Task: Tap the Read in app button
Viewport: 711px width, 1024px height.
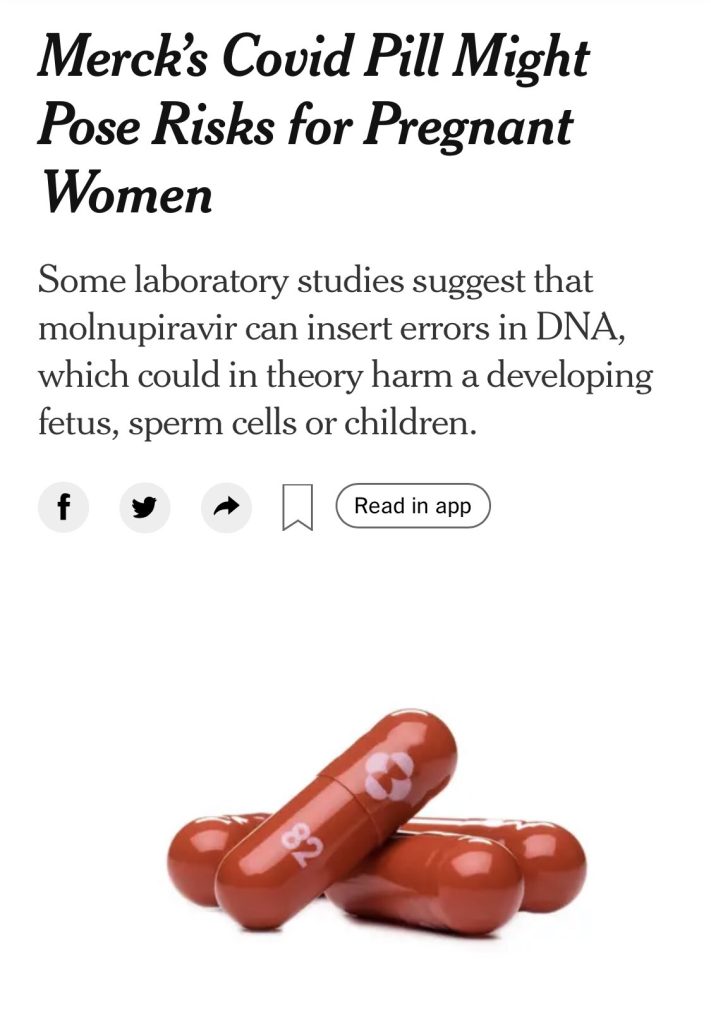Action: coord(412,506)
